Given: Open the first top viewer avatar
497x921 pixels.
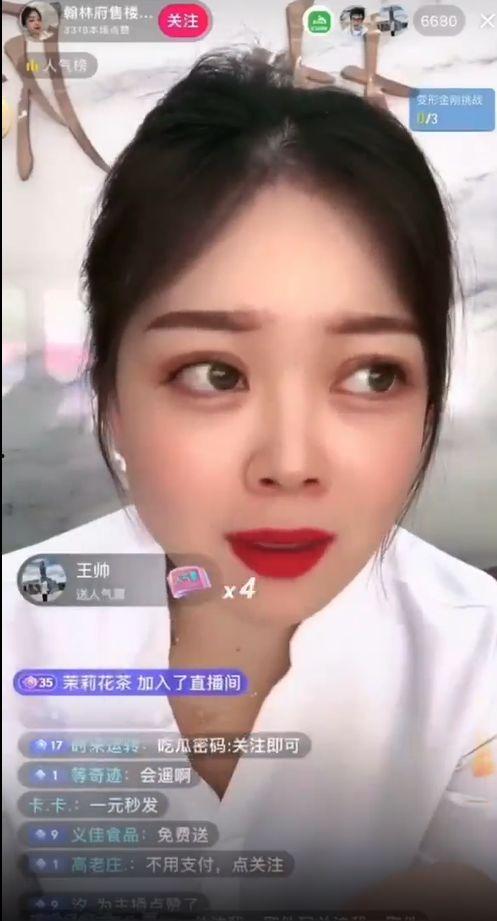Looking at the screenshot, I should tap(320, 21).
